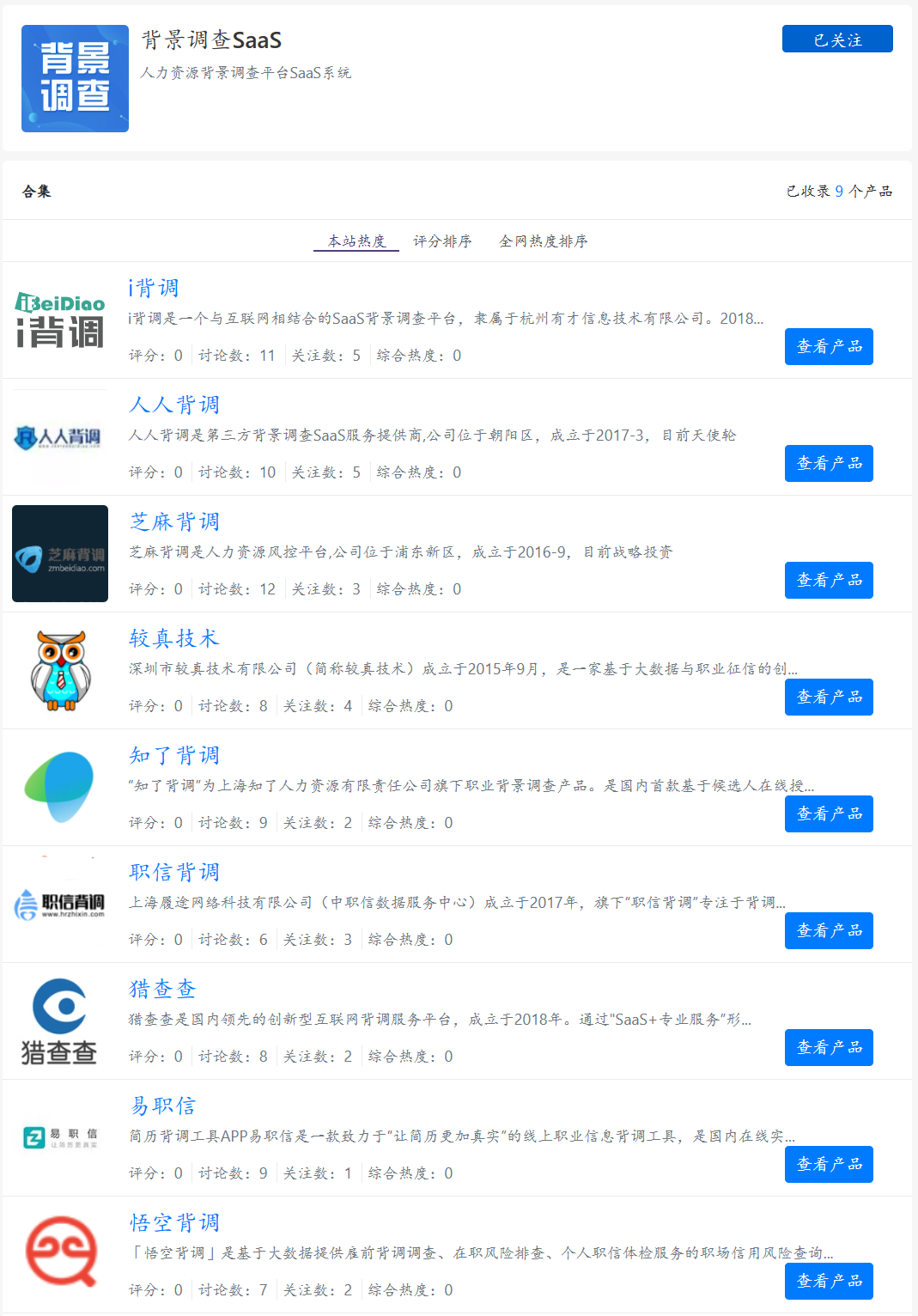Tap the 已关注 follow button
The image size is (918, 1316).
pyautogui.click(x=836, y=40)
